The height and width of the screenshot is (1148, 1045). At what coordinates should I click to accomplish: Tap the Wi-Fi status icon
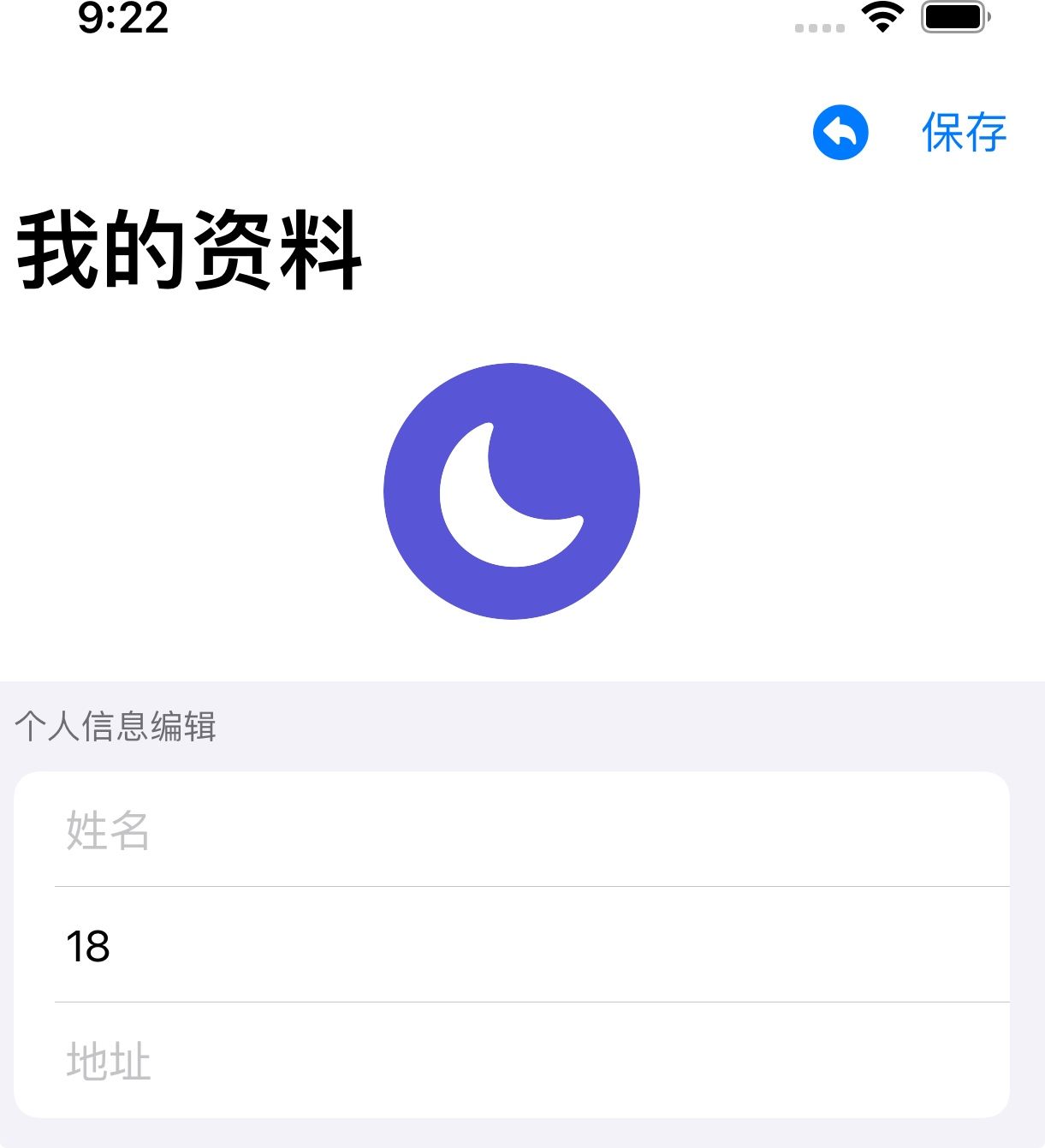[x=883, y=19]
